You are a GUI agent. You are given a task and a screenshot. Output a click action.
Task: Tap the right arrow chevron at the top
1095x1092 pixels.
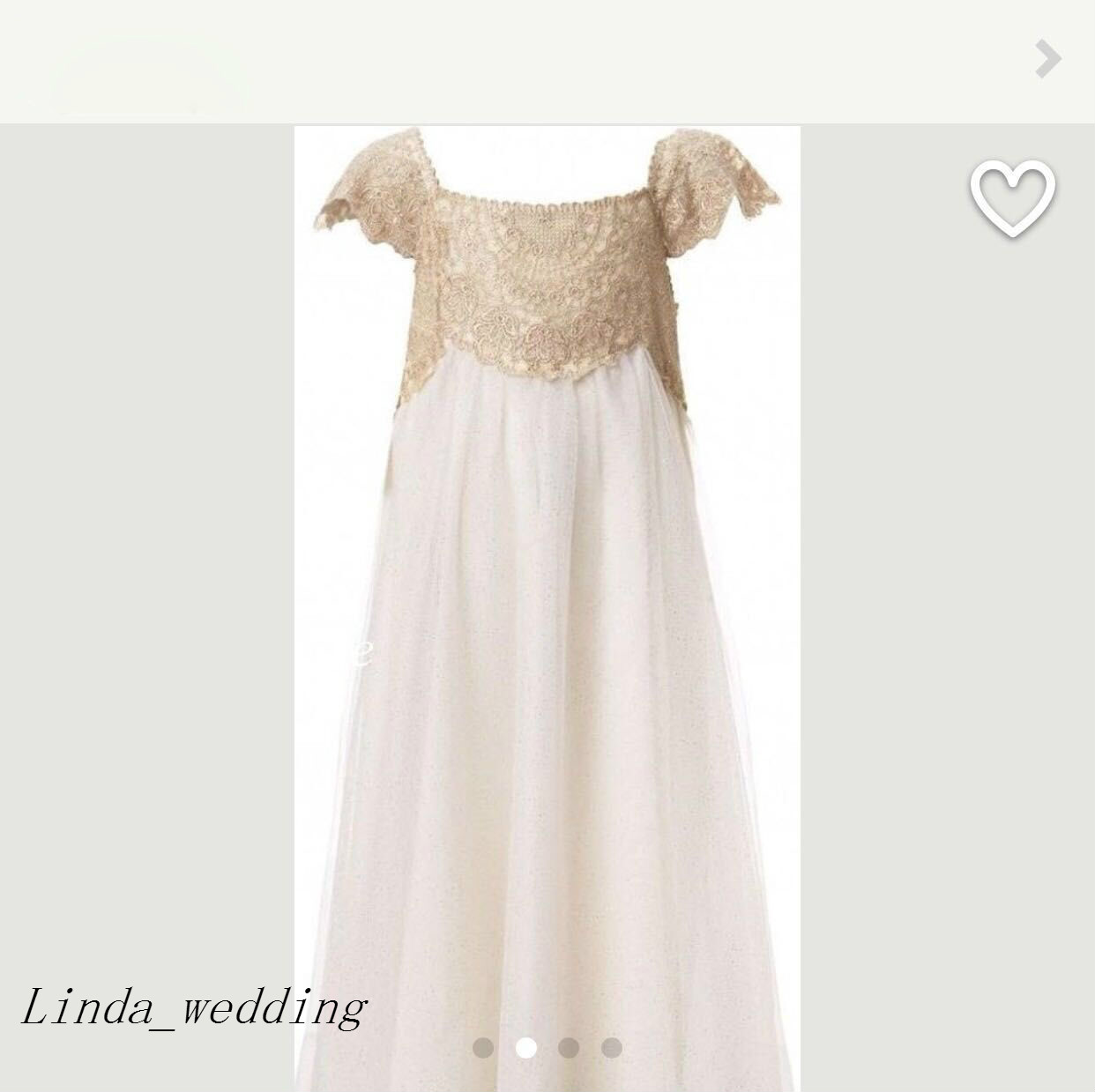tap(1047, 60)
